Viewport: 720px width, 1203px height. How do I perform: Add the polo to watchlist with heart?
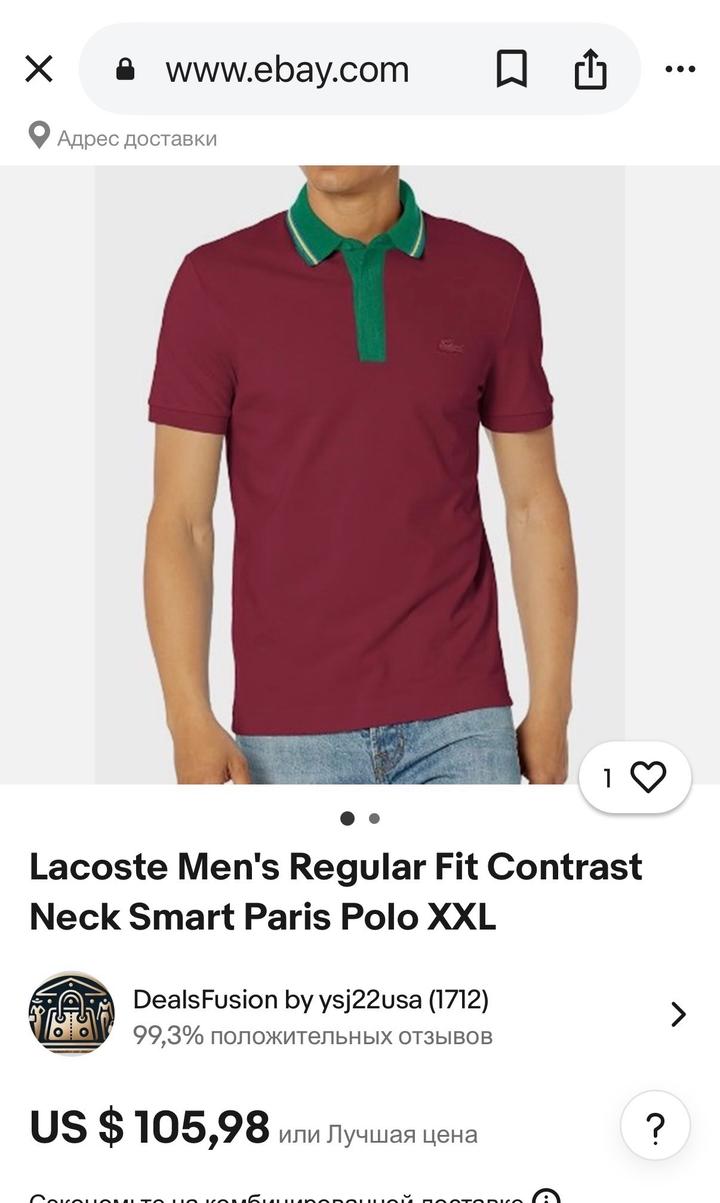tap(647, 777)
